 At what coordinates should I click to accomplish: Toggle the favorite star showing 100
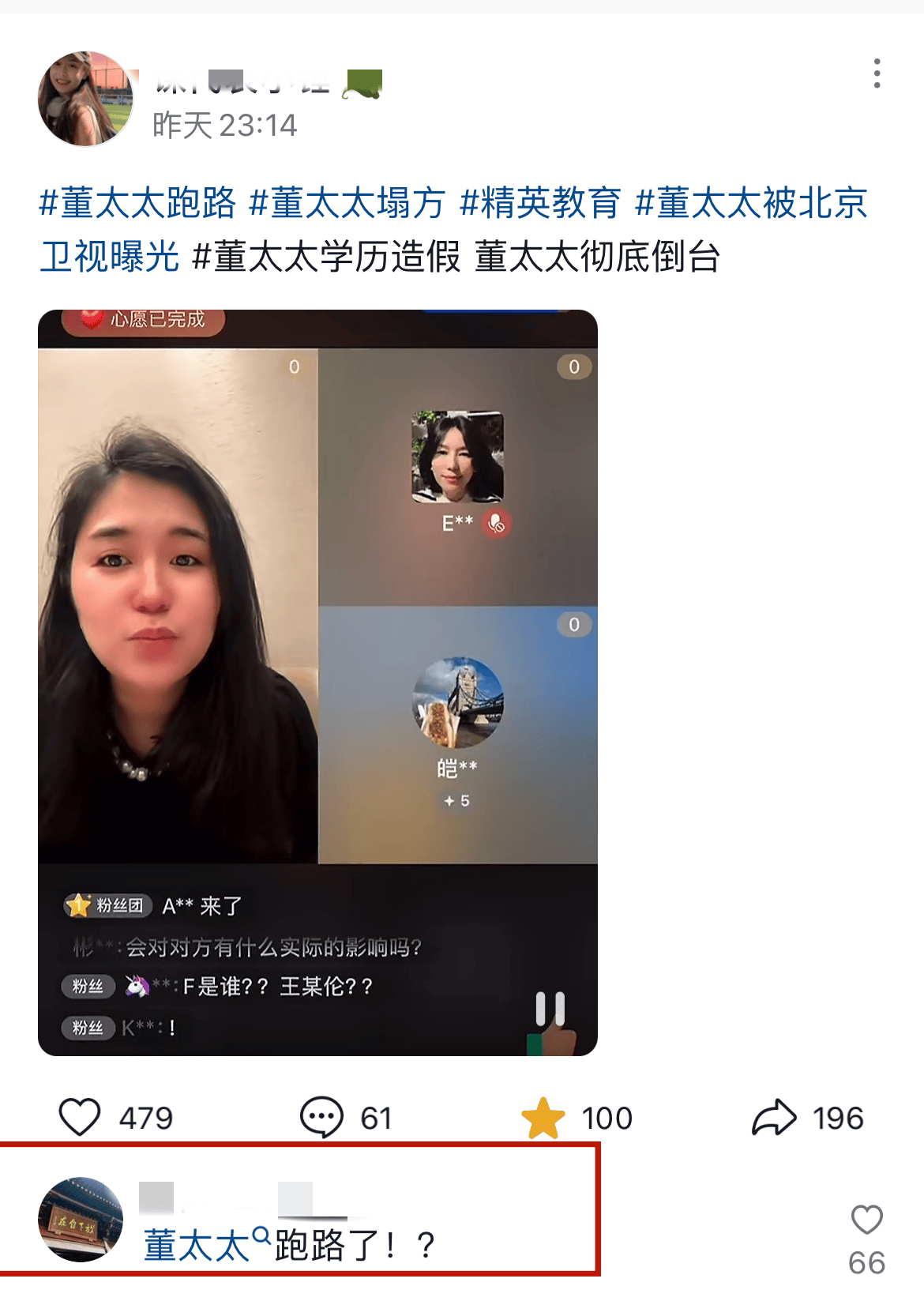click(543, 1118)
